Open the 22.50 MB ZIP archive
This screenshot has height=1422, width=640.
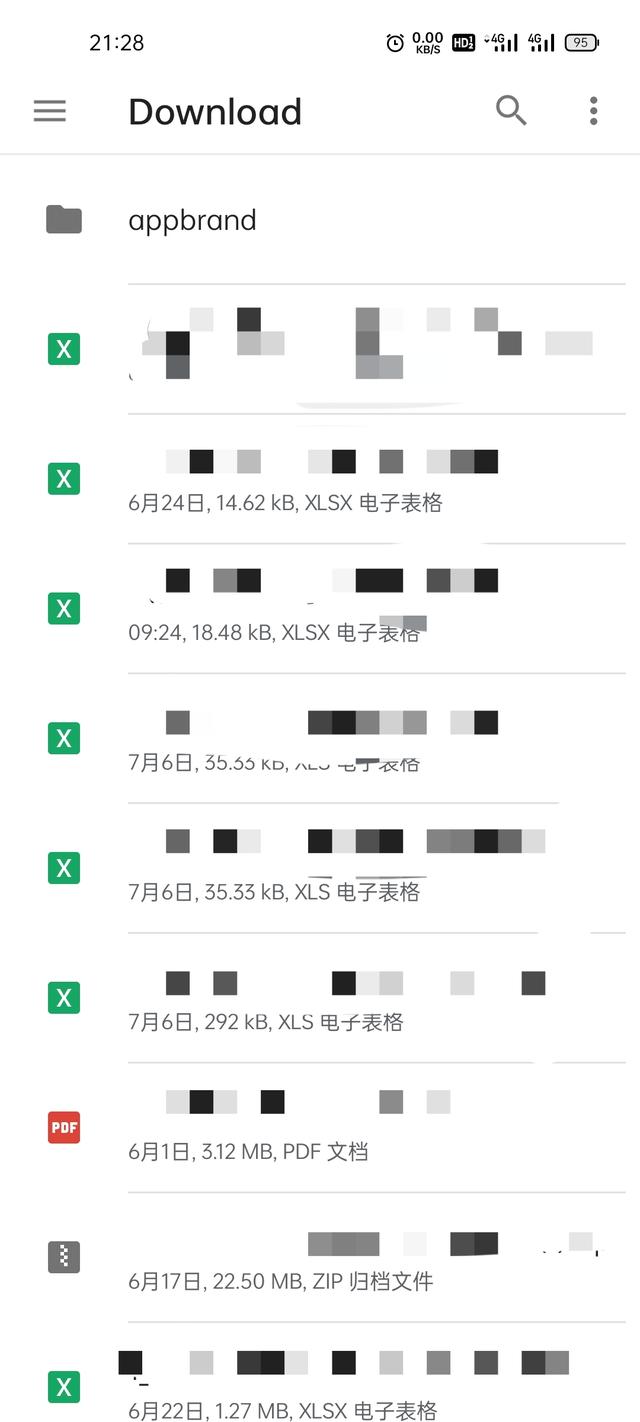[330, 1258]
